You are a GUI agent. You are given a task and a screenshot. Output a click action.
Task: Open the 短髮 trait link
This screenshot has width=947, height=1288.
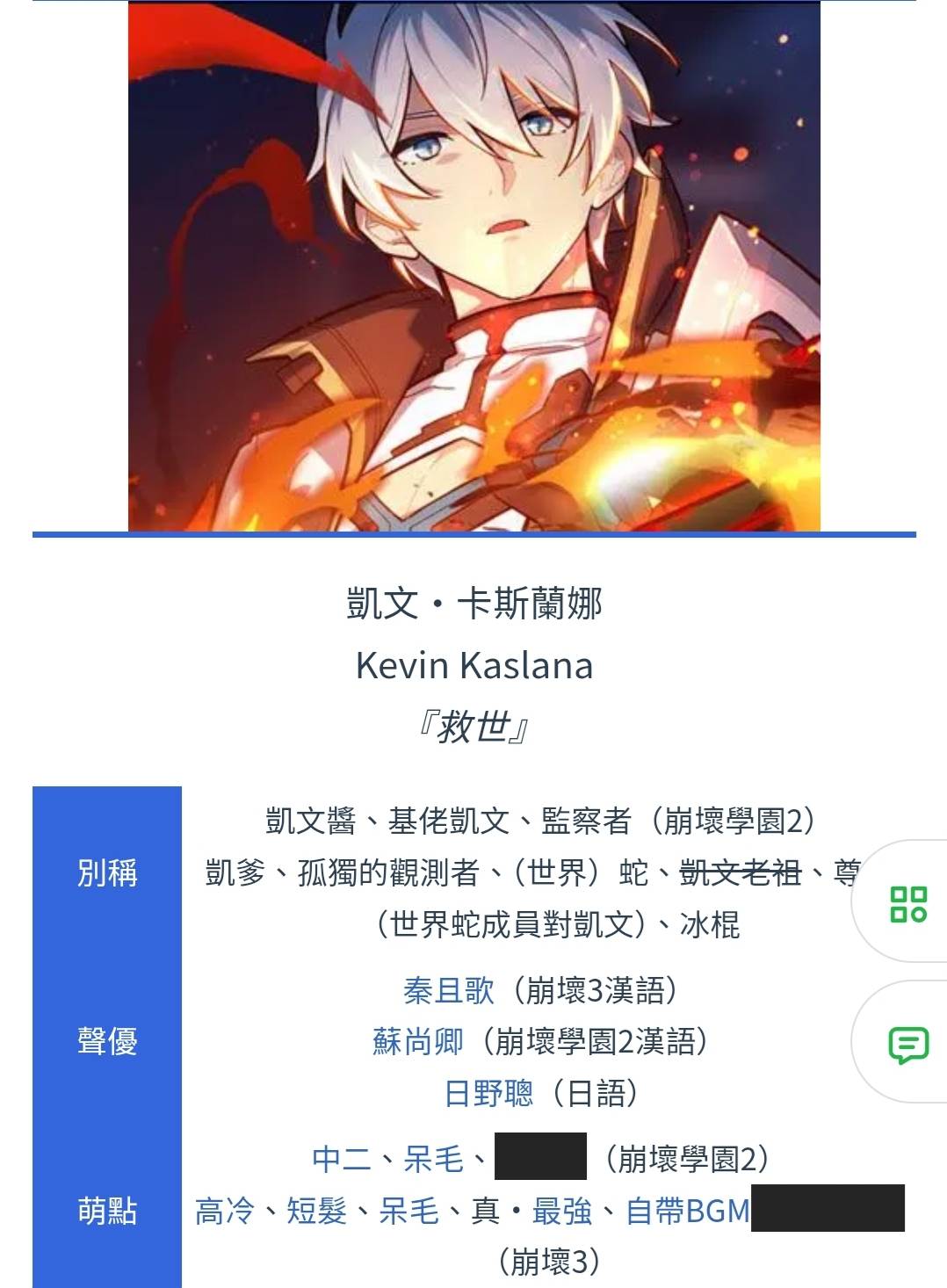[316, 1212]
